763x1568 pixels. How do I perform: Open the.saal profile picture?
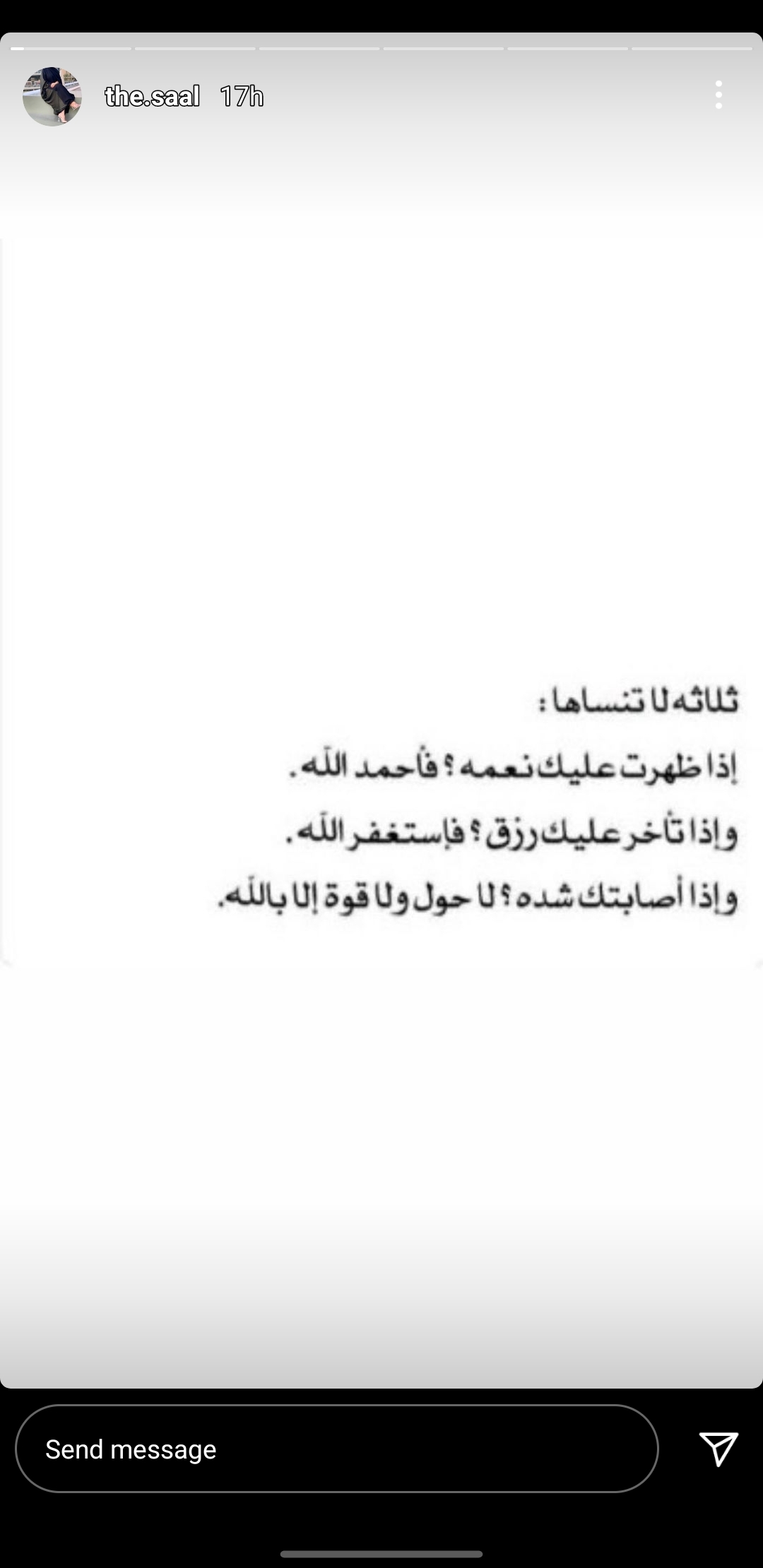click(52, 97)
